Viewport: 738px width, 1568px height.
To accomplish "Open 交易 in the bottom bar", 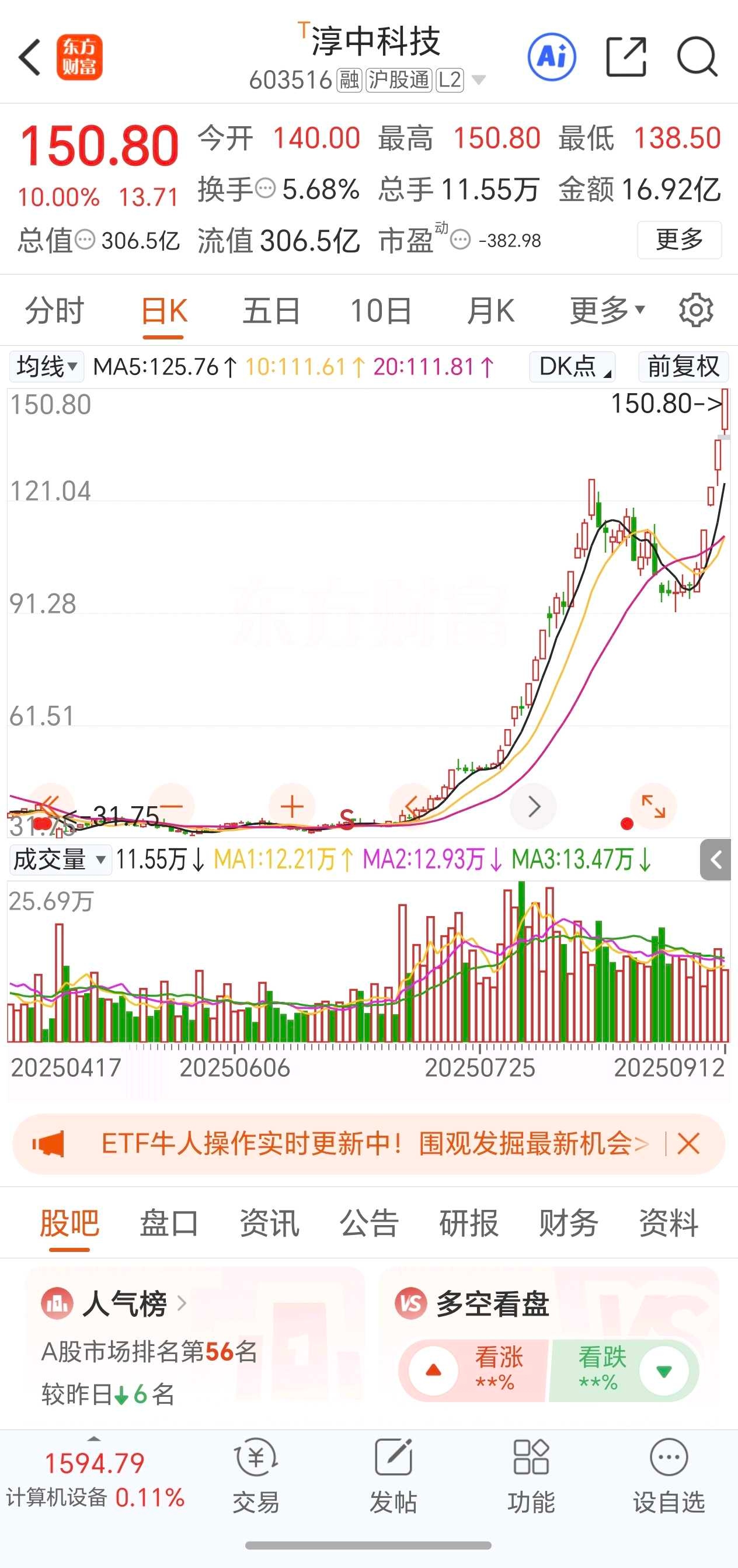I will [x=256, y=1476].
